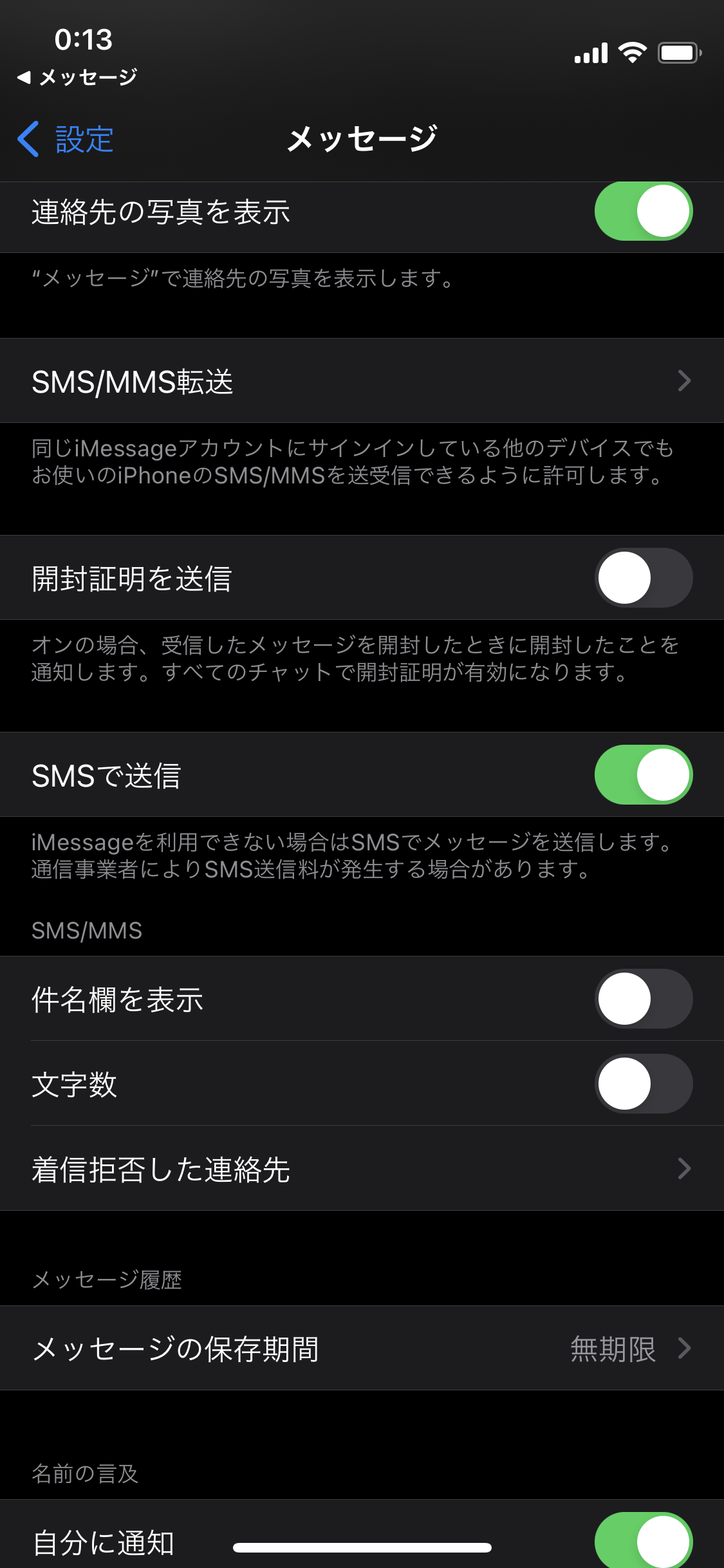Open 着信拒否した連絡先
Image resolution: width=724 pixels, height=1568 pixels.
click(x=362, y=1169)
